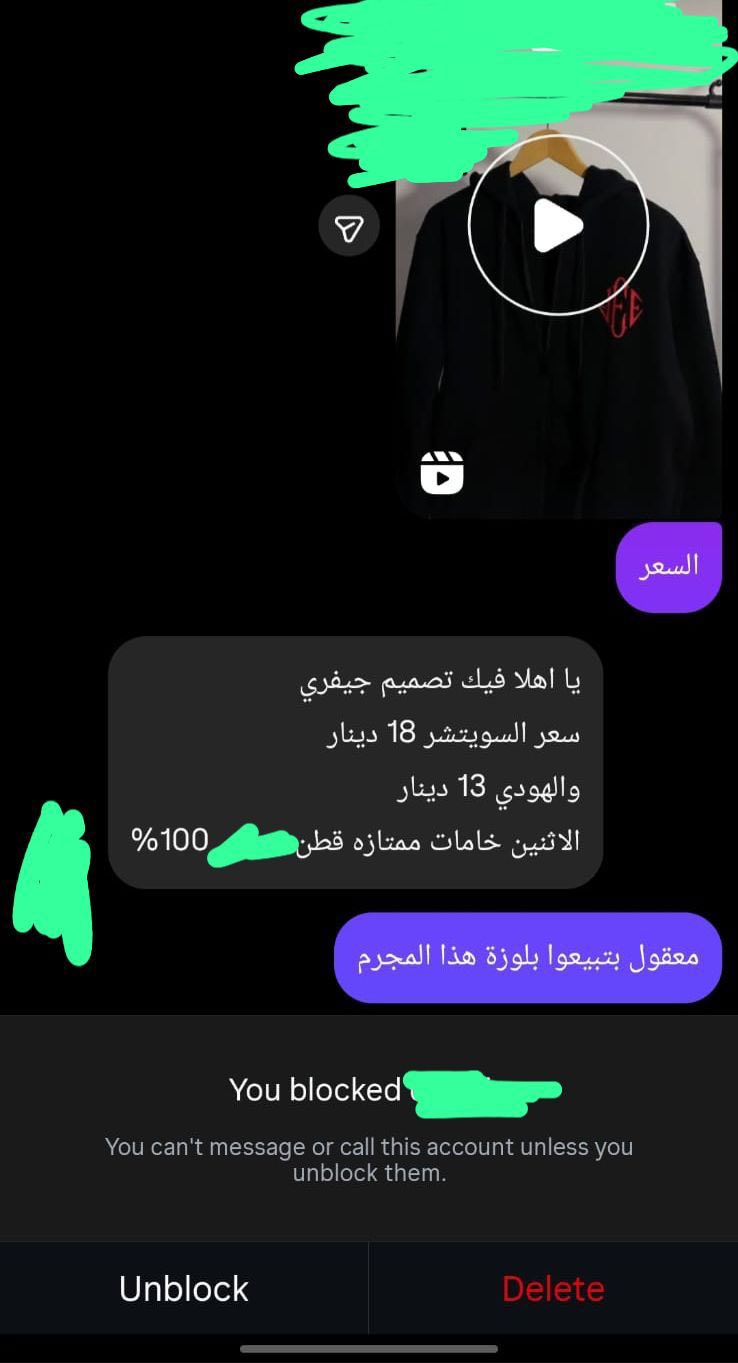The width and height of the screenshot is (738, 1363).
Task: Unblock this account
Action: pyautogui.click(x=184, y=1288)
